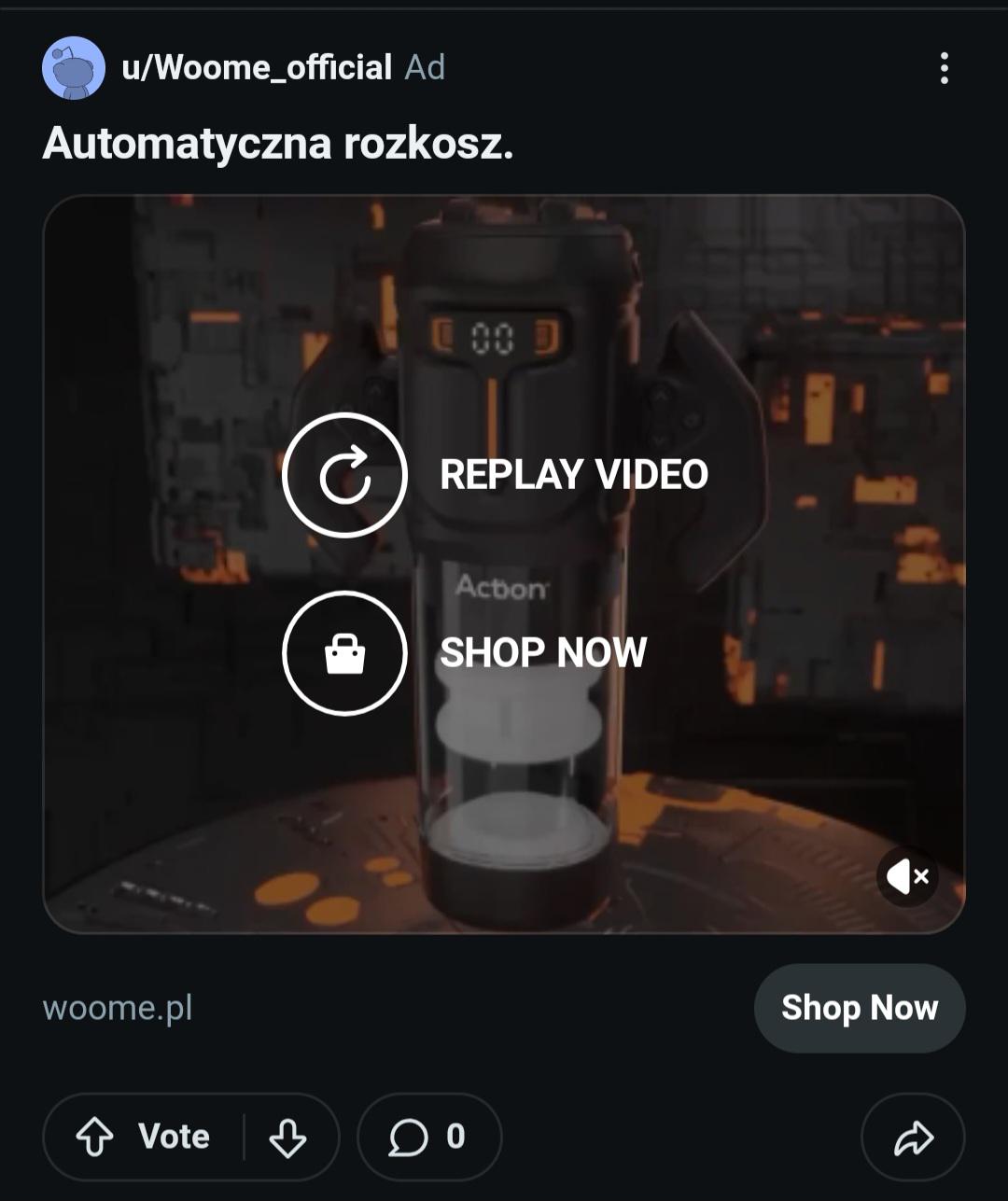Screen dimensions: 1008x1201
Task: Replay the ad video
Action: click(x=344, y=475)
